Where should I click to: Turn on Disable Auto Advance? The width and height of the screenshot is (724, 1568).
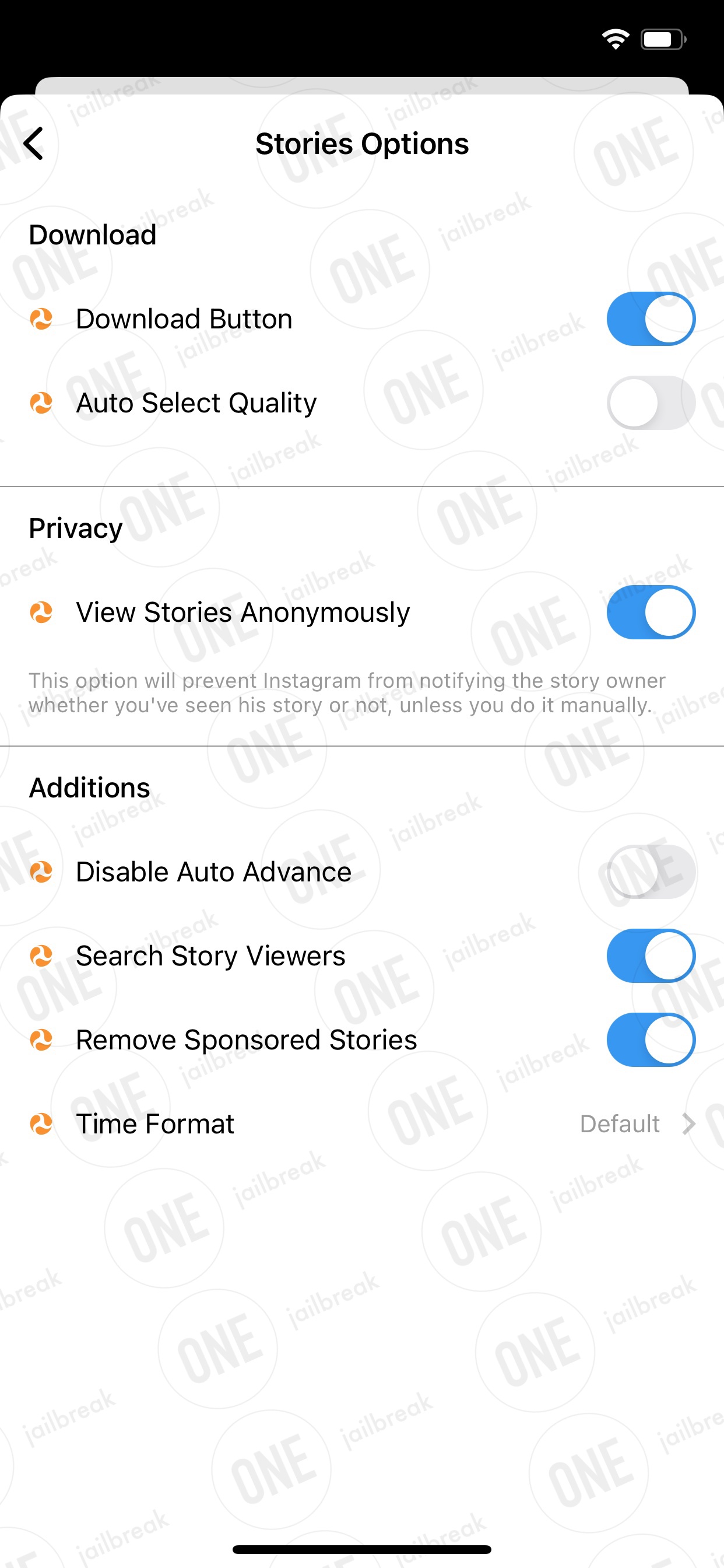click(x=651, y=871)
